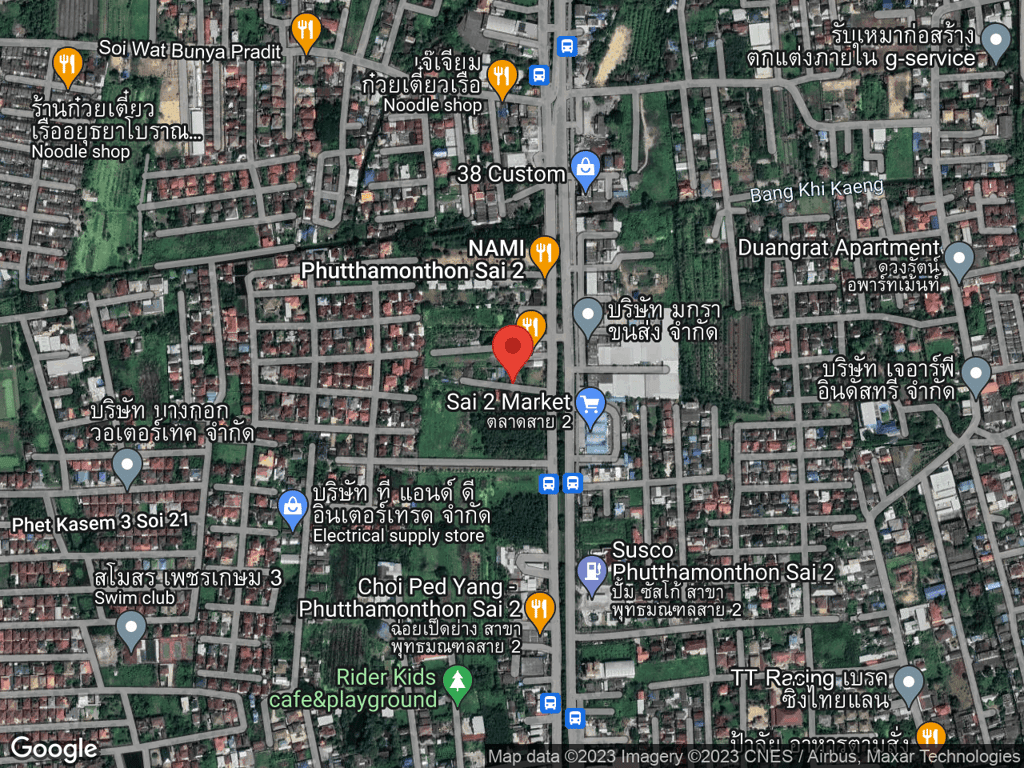Tap the Rider Kids cafe&playground marker
The width and height of the screenshot is (1024, 768).
pyautogui.click(x=458, y=684)
